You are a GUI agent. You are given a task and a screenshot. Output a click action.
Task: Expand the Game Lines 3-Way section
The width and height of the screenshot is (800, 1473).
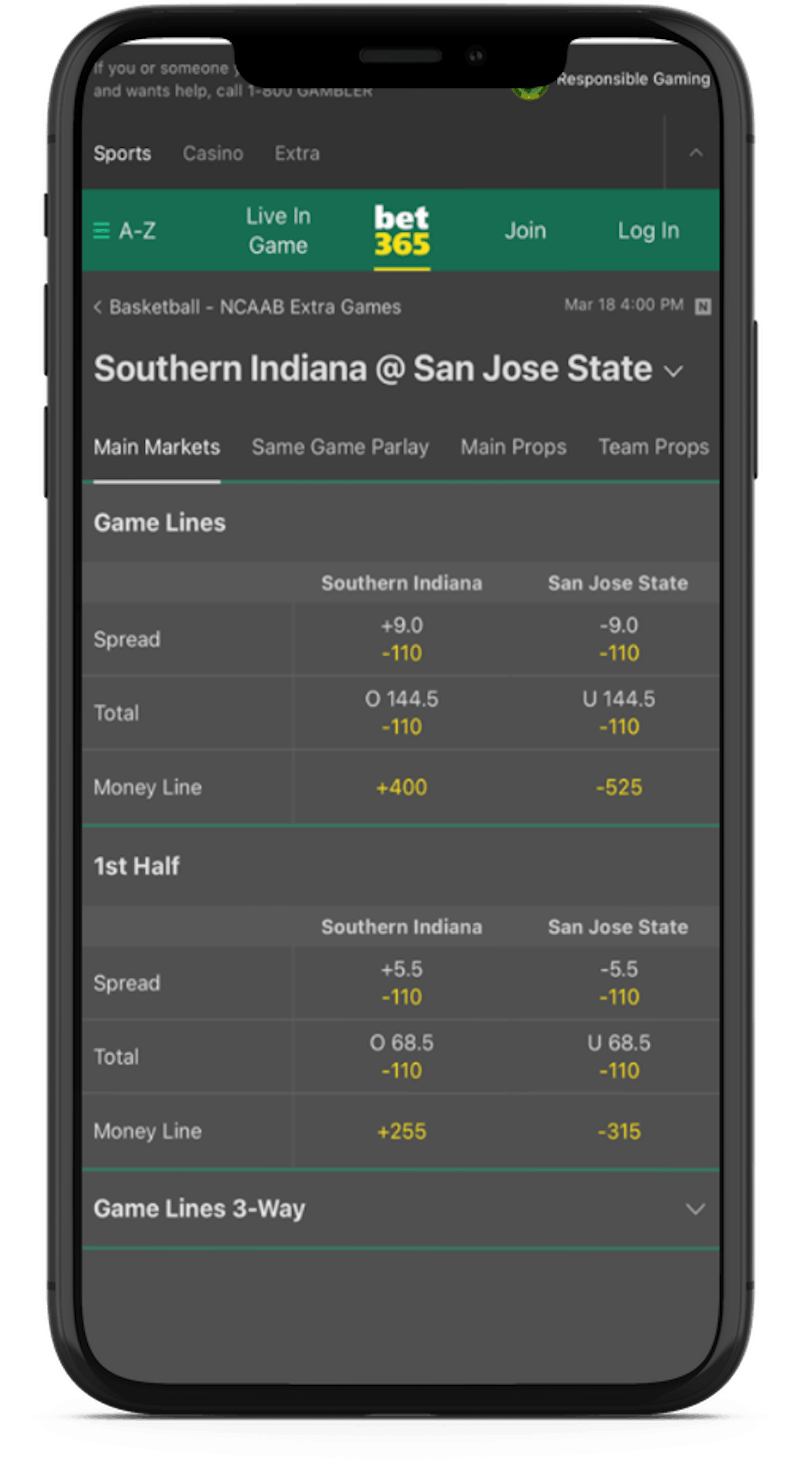click(401, 1209)
